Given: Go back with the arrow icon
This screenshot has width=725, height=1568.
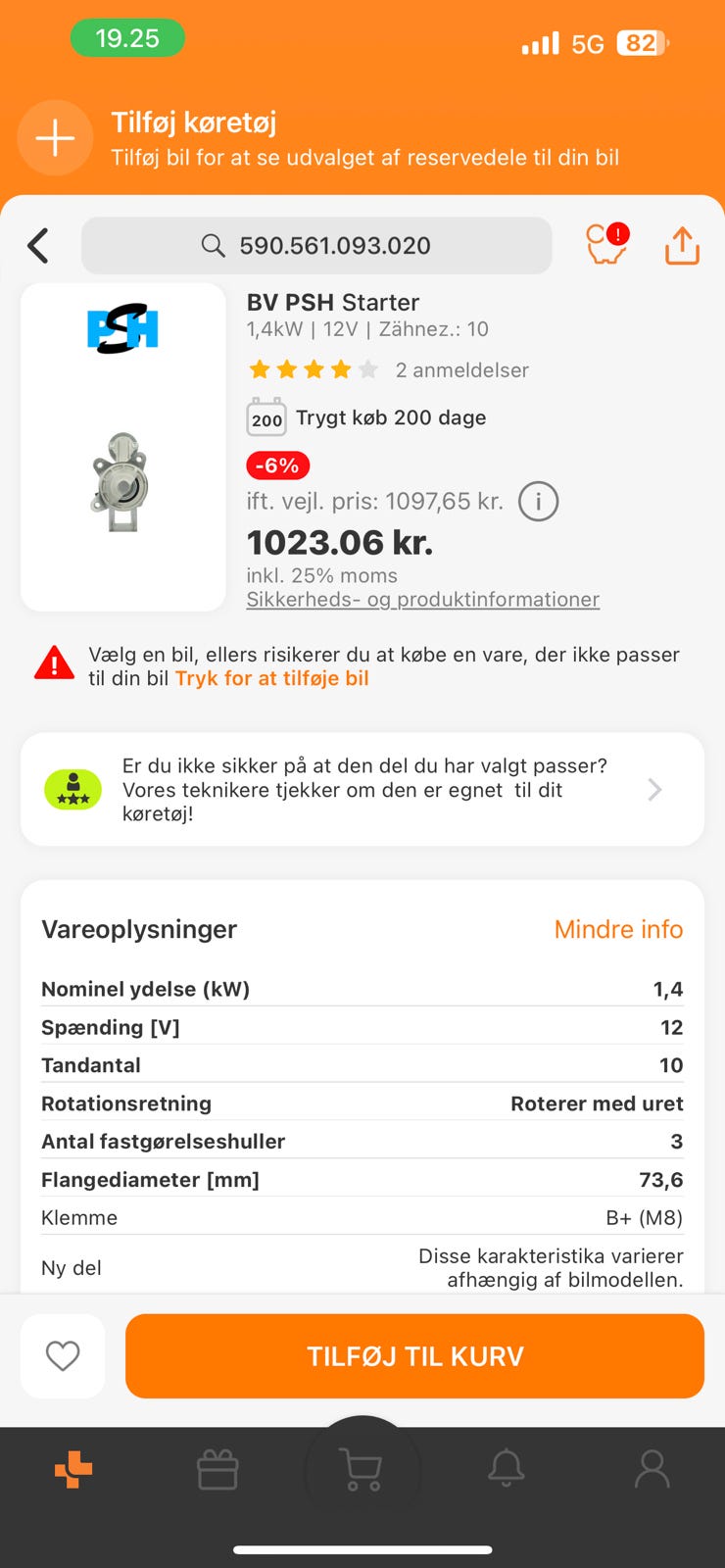Looking at the screenshot, I should [38, 246].
